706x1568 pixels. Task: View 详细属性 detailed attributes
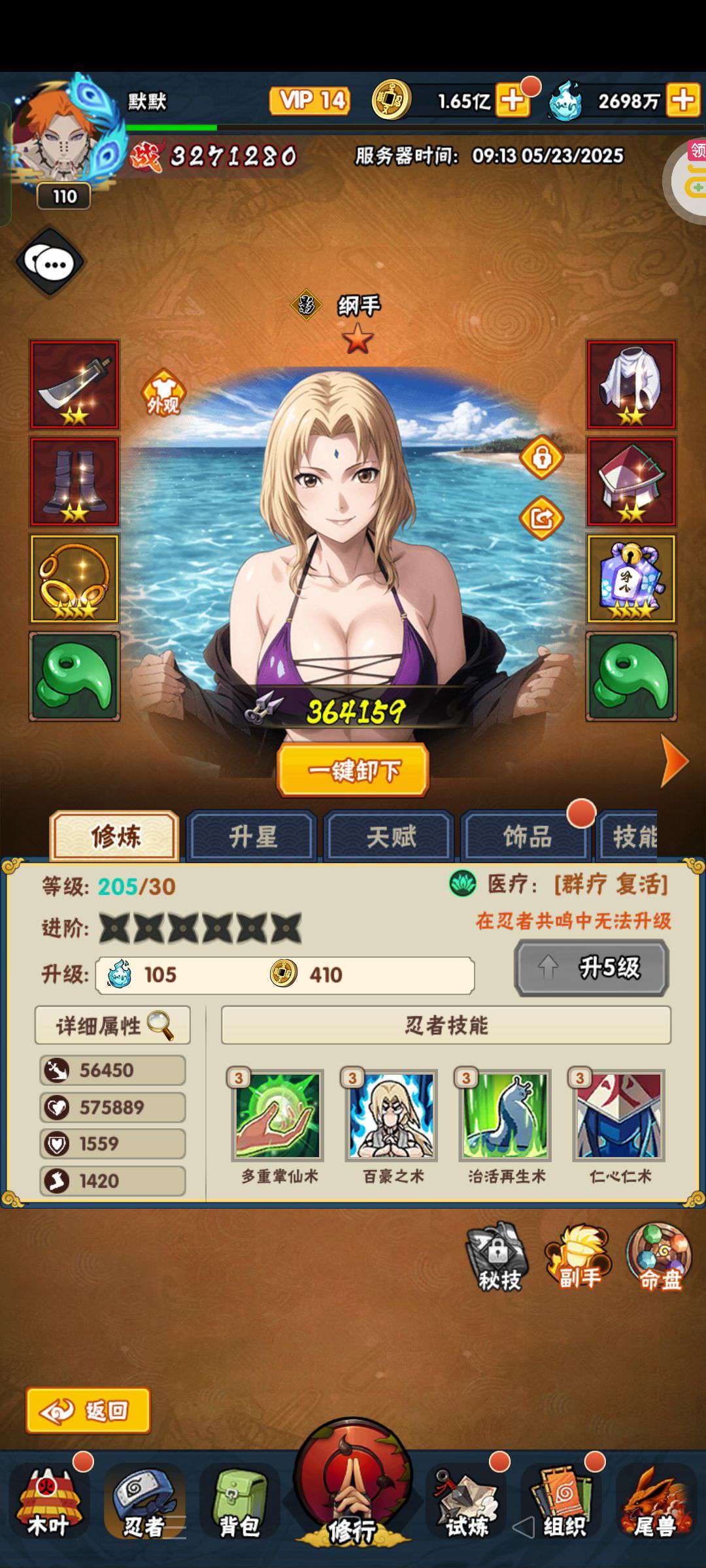coord(113,1025)
